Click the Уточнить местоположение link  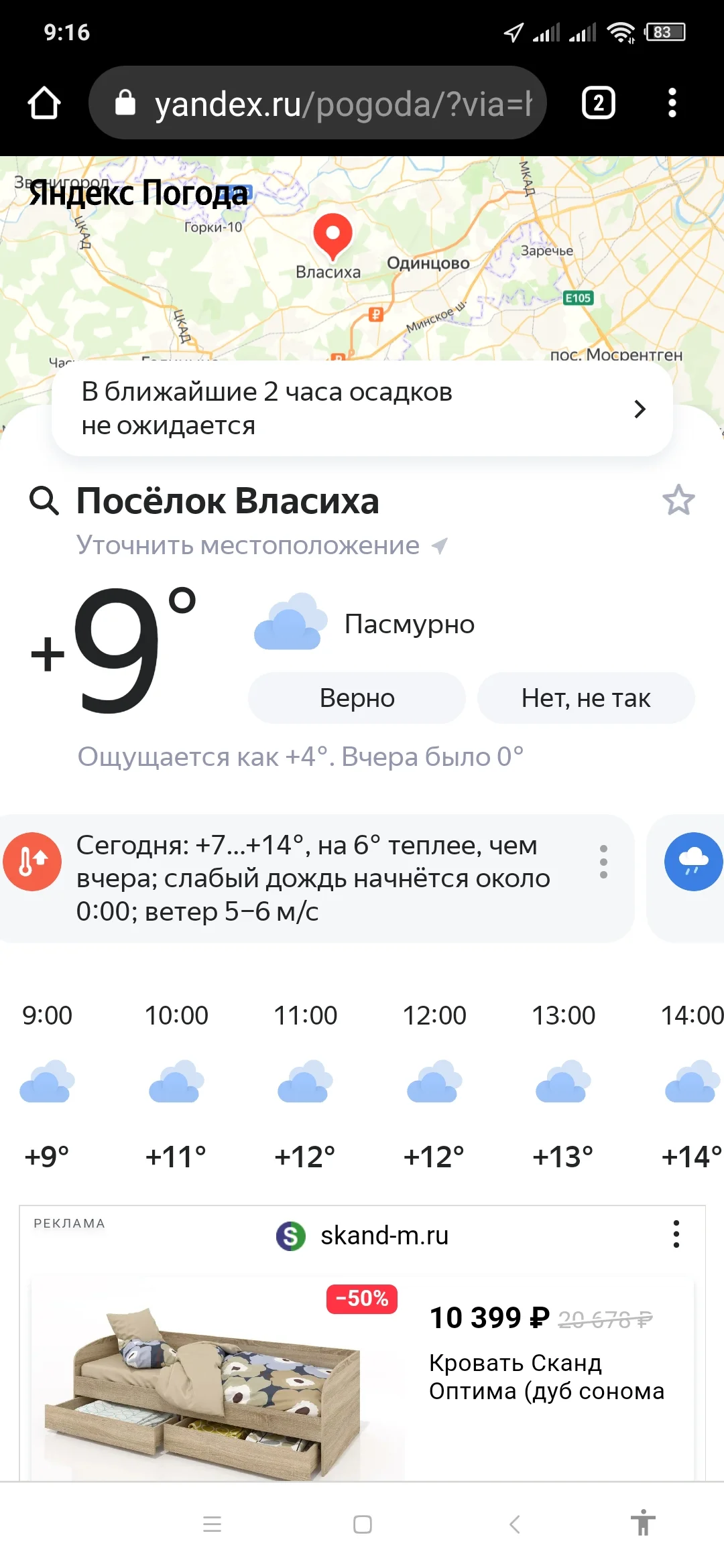tap(247, 545)
